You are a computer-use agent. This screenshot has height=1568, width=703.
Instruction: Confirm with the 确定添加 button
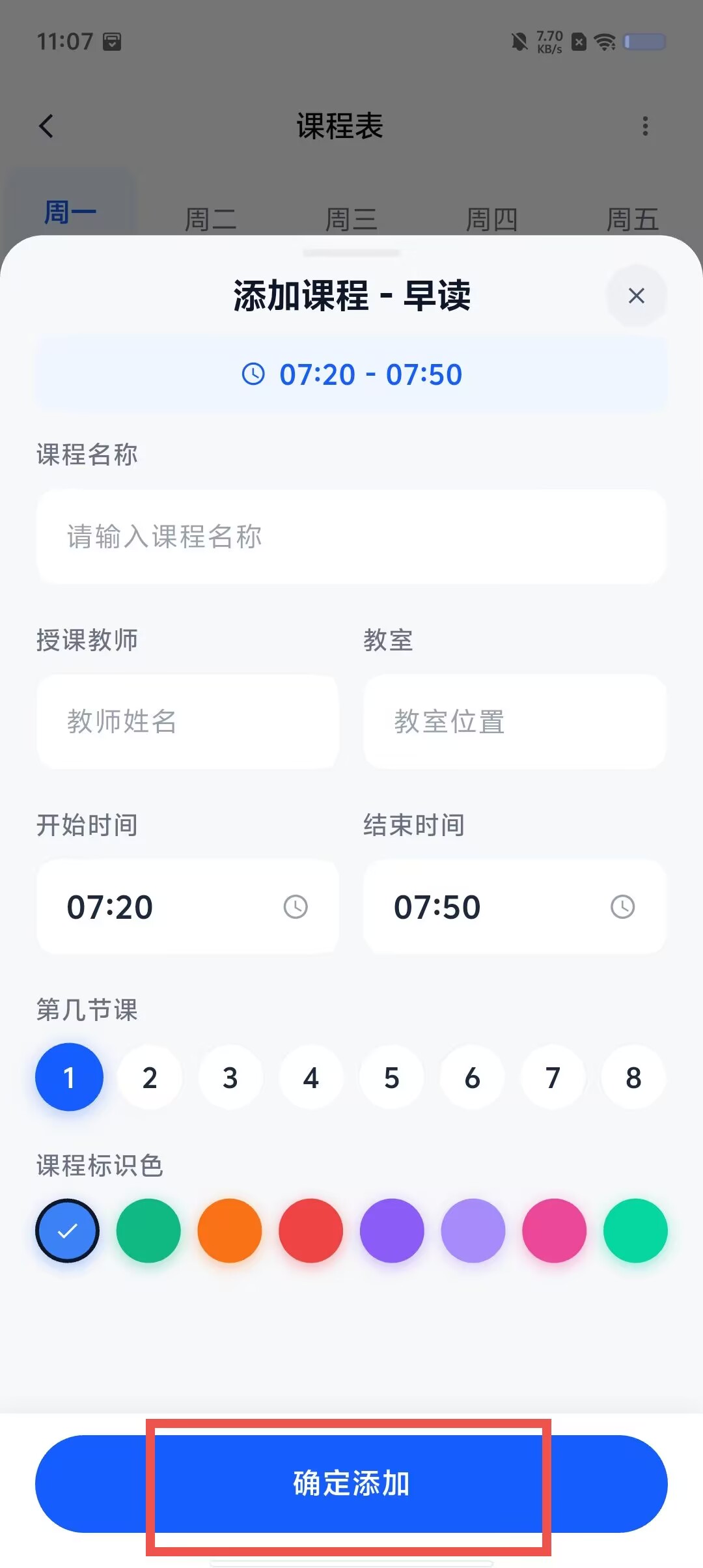tap(351, 1483)
